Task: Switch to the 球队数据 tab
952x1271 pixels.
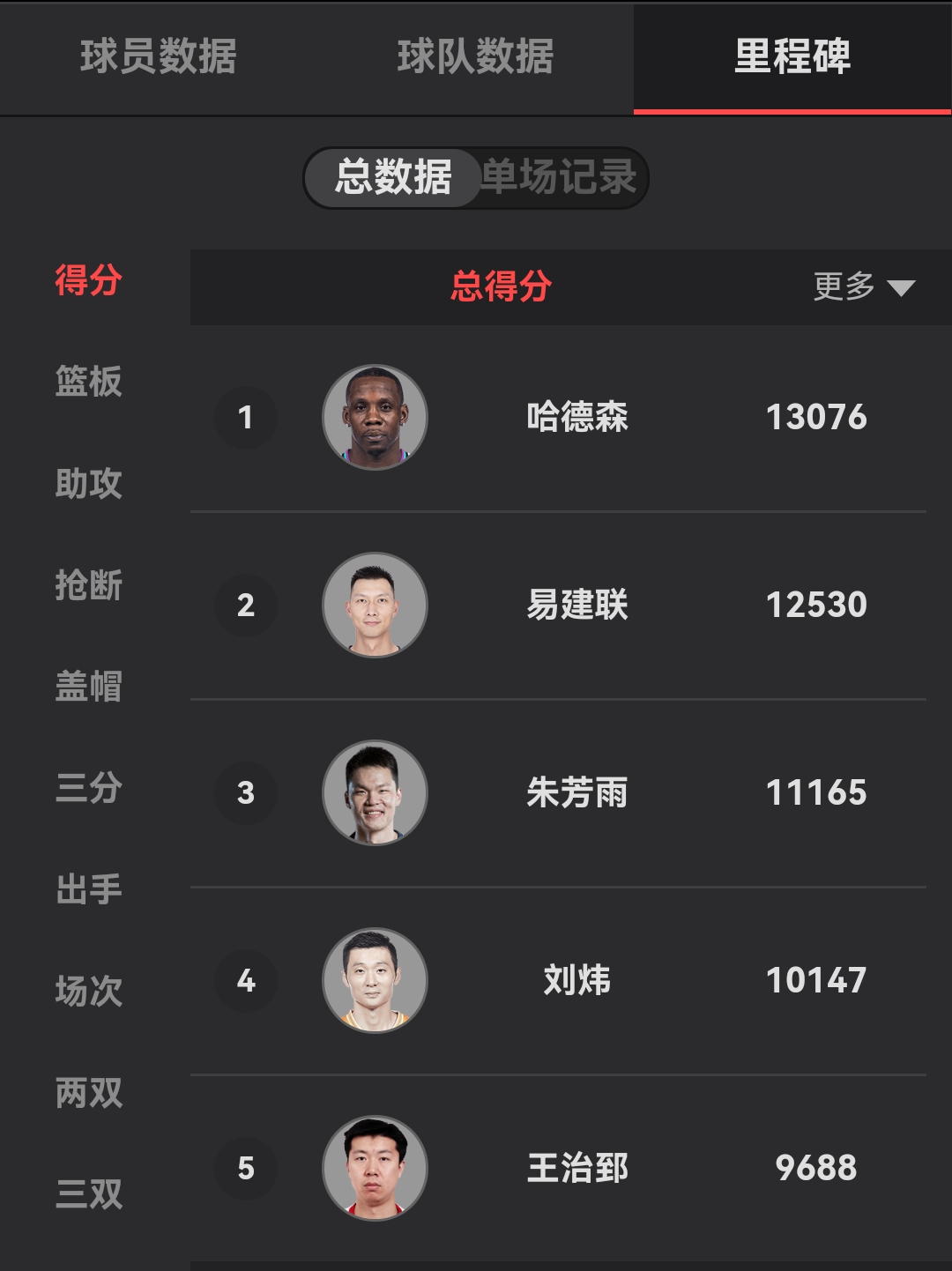Action: click(x=475, y=57)
